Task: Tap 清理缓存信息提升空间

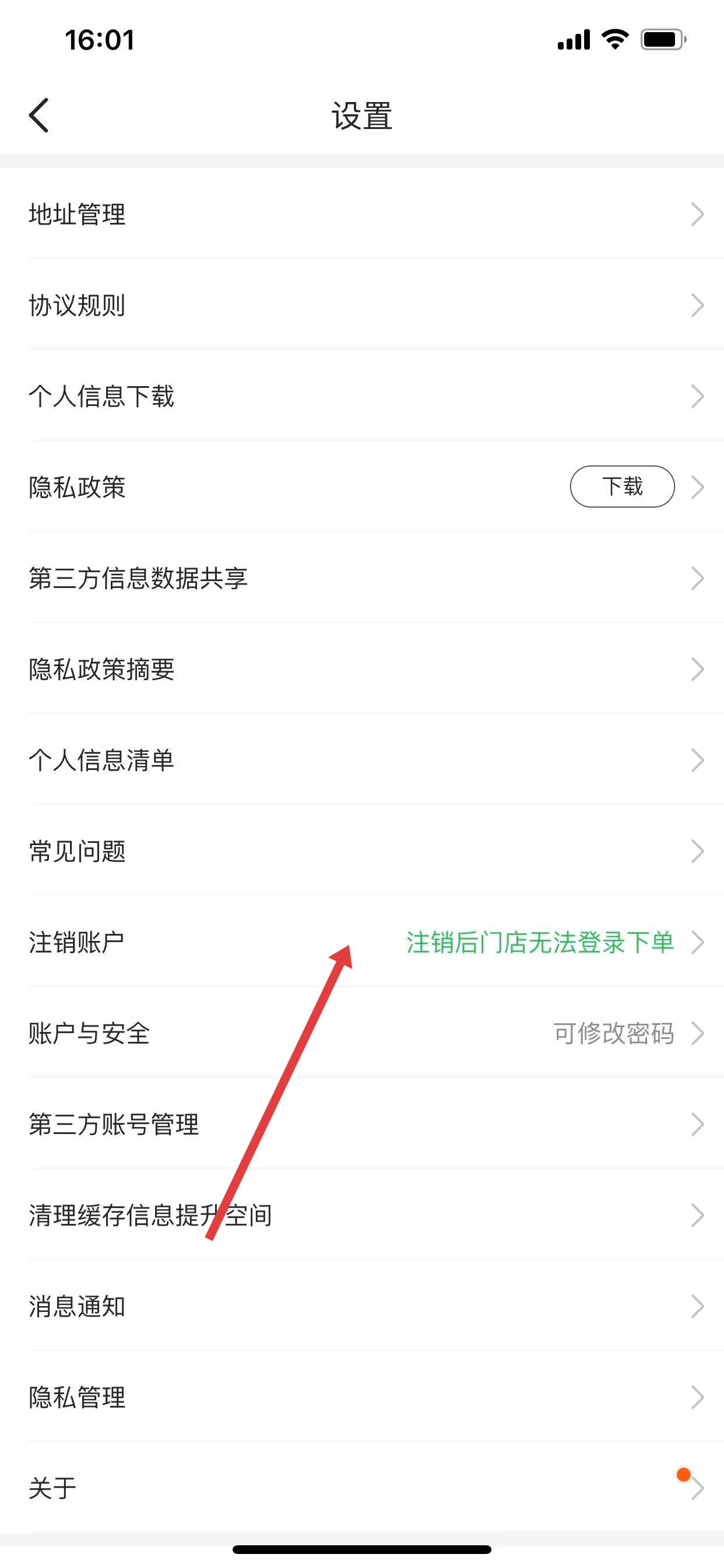Action: click(150, 1215)
